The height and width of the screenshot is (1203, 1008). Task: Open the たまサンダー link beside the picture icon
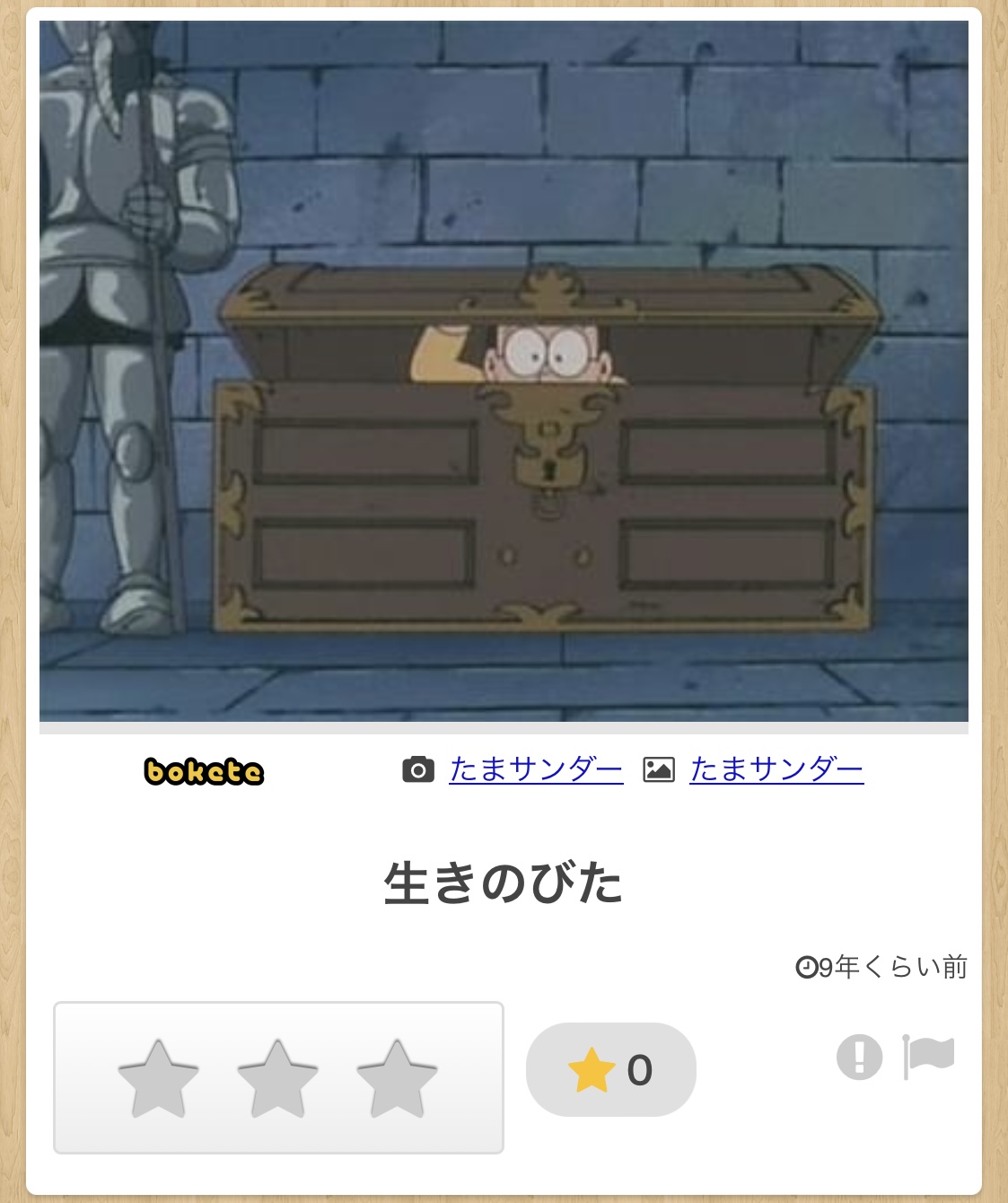tap(776, 769)
